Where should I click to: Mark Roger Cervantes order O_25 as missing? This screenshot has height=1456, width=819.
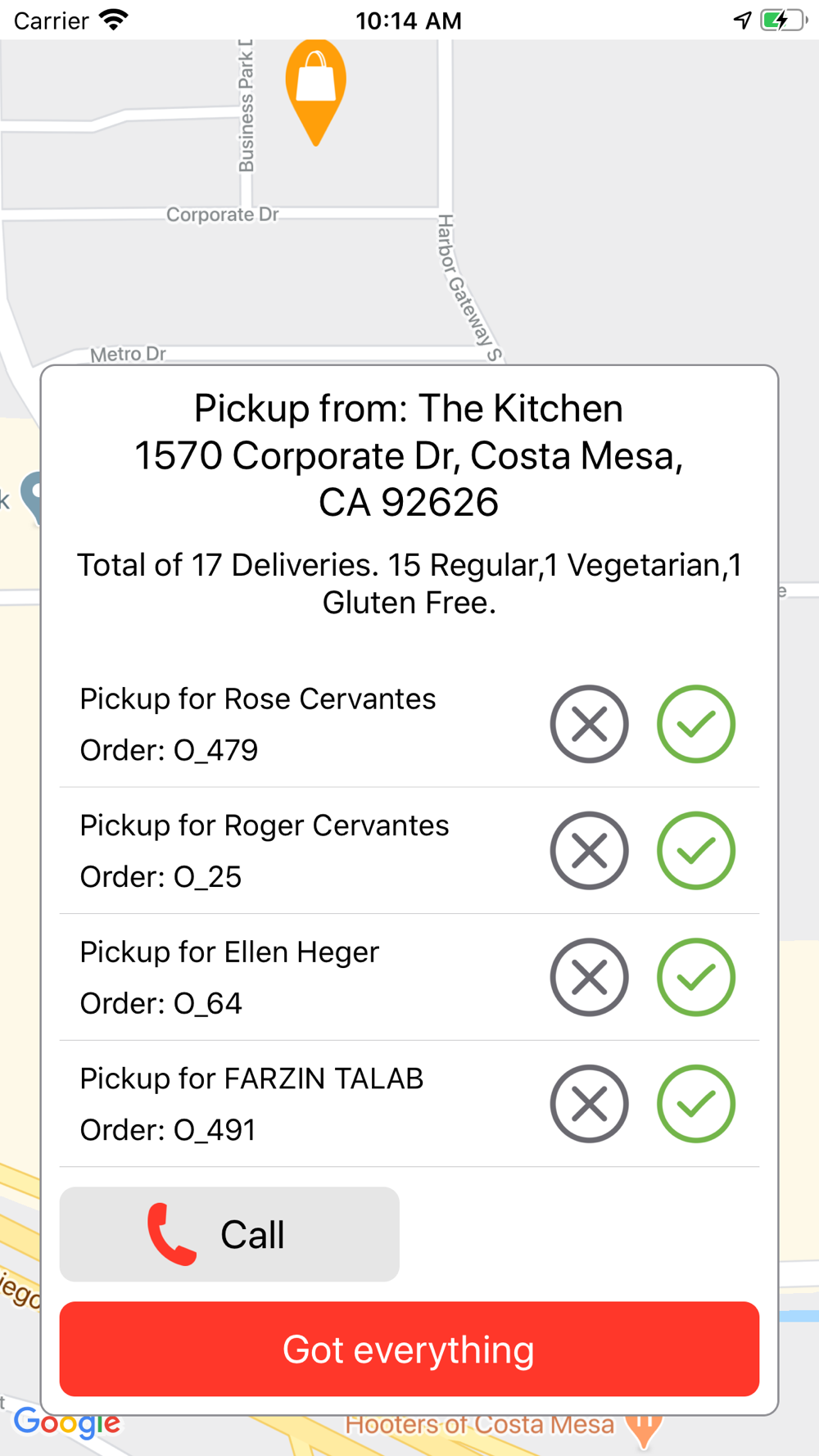point(589,851)
